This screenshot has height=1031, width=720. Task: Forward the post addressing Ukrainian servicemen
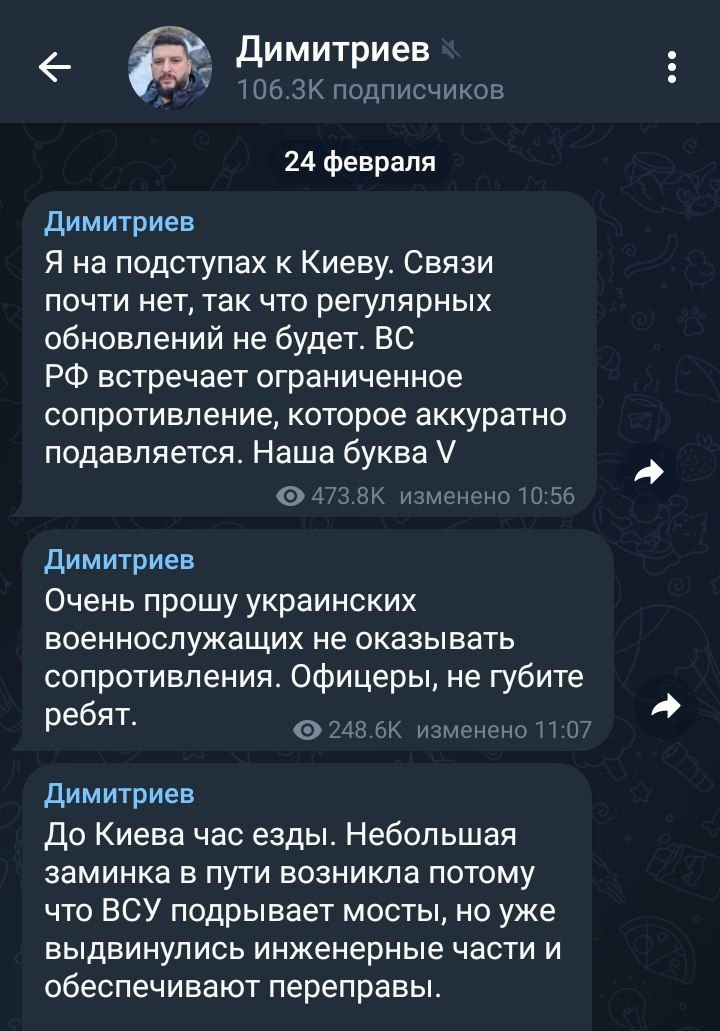point(664,708)
